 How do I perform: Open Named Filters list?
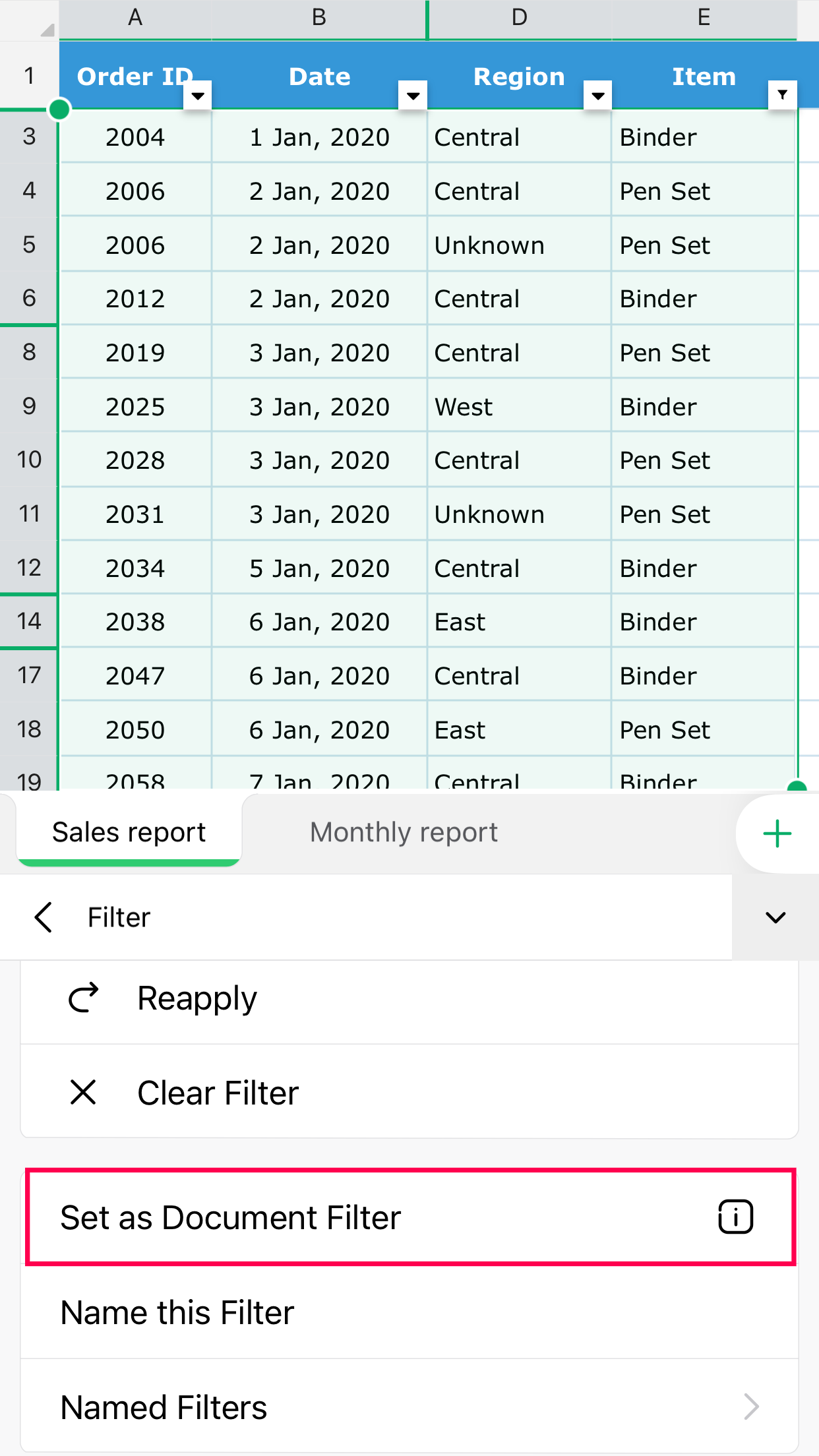(x=409, y=1407)
